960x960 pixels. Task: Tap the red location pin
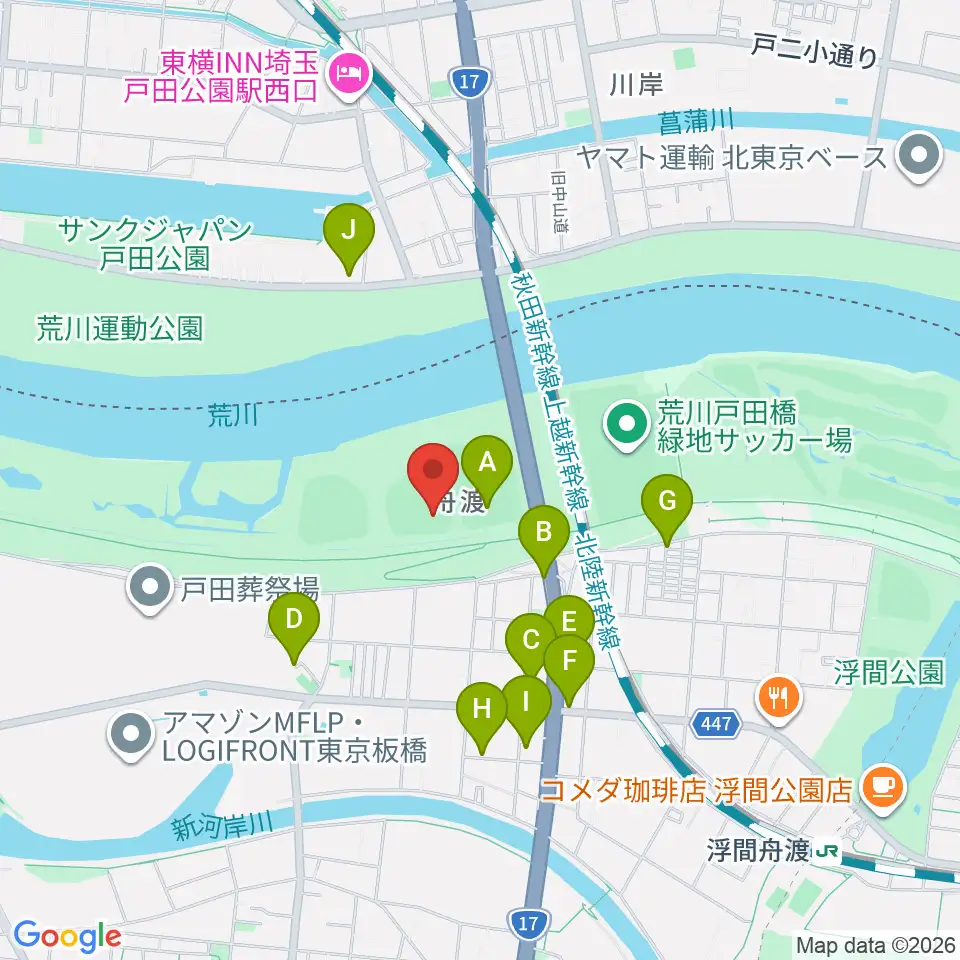coord(433,479)
